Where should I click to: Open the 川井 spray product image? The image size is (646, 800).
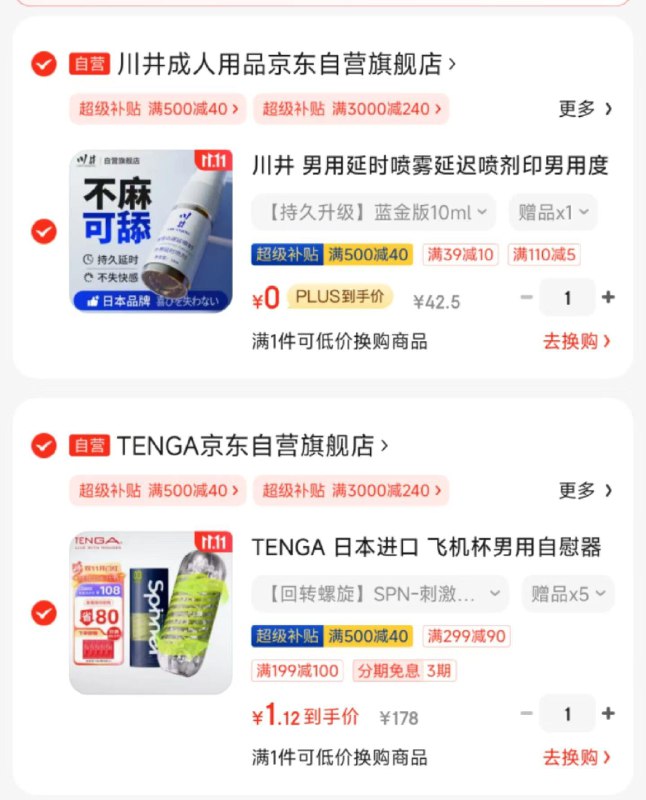(151, 231)
